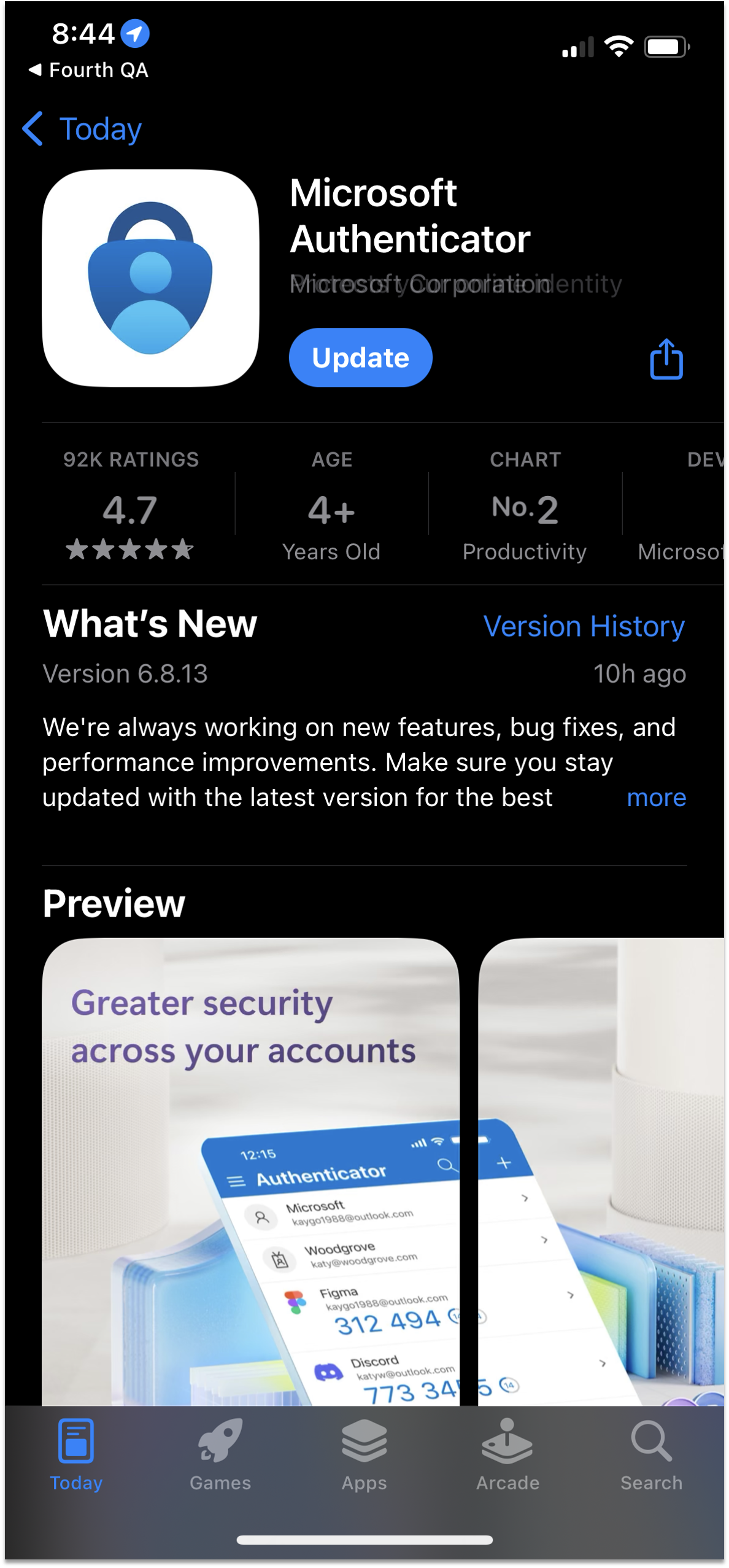Switch to the Arcade tab
The height and width of the screenshot is (1568, 729).
pos(507,1456)
